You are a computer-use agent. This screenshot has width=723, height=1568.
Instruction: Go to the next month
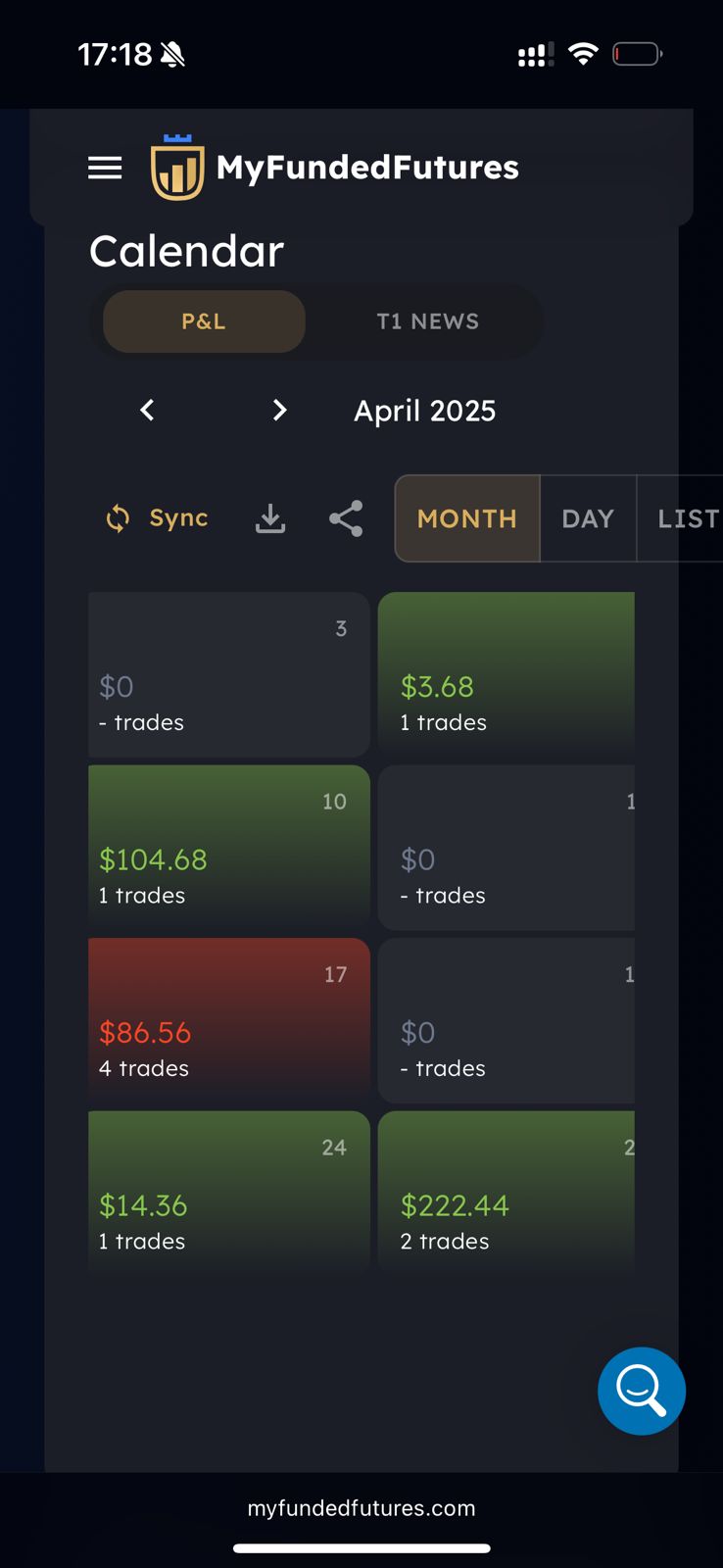[280, 410]
